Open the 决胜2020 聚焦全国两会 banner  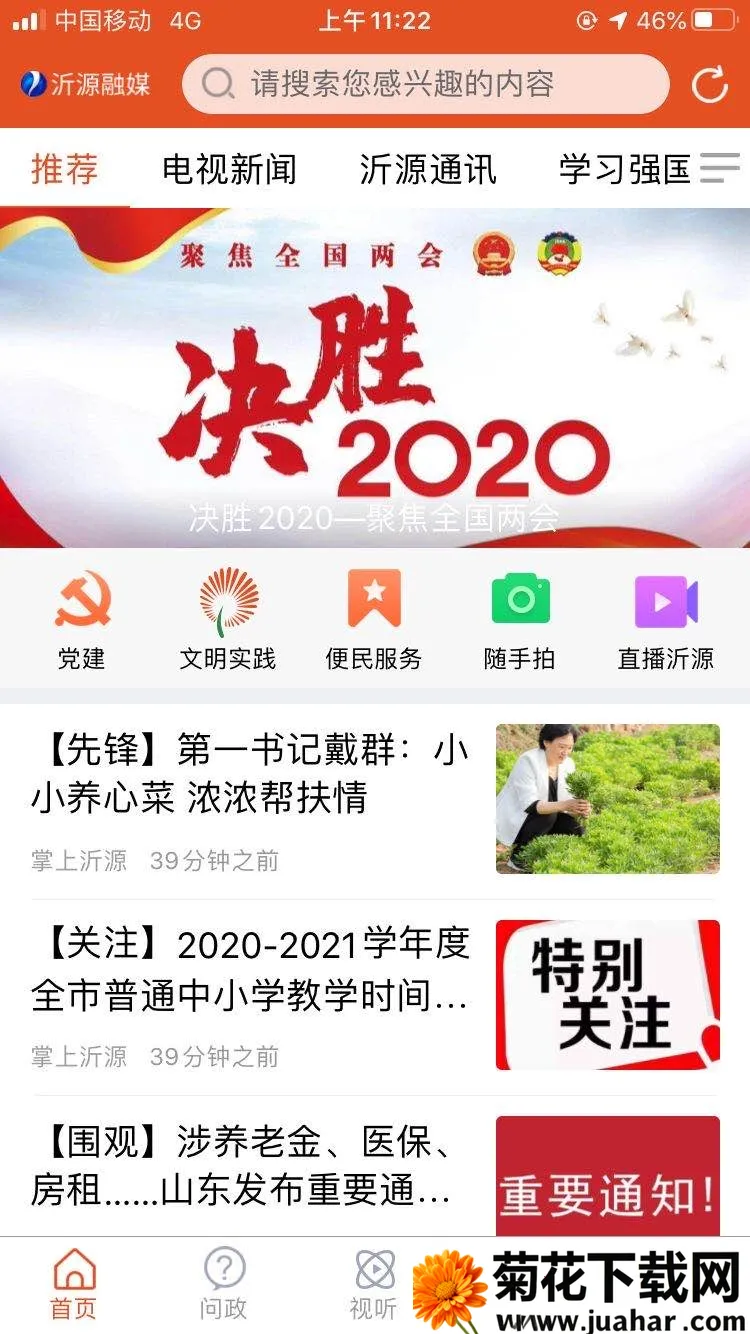(x=375, y=378)
